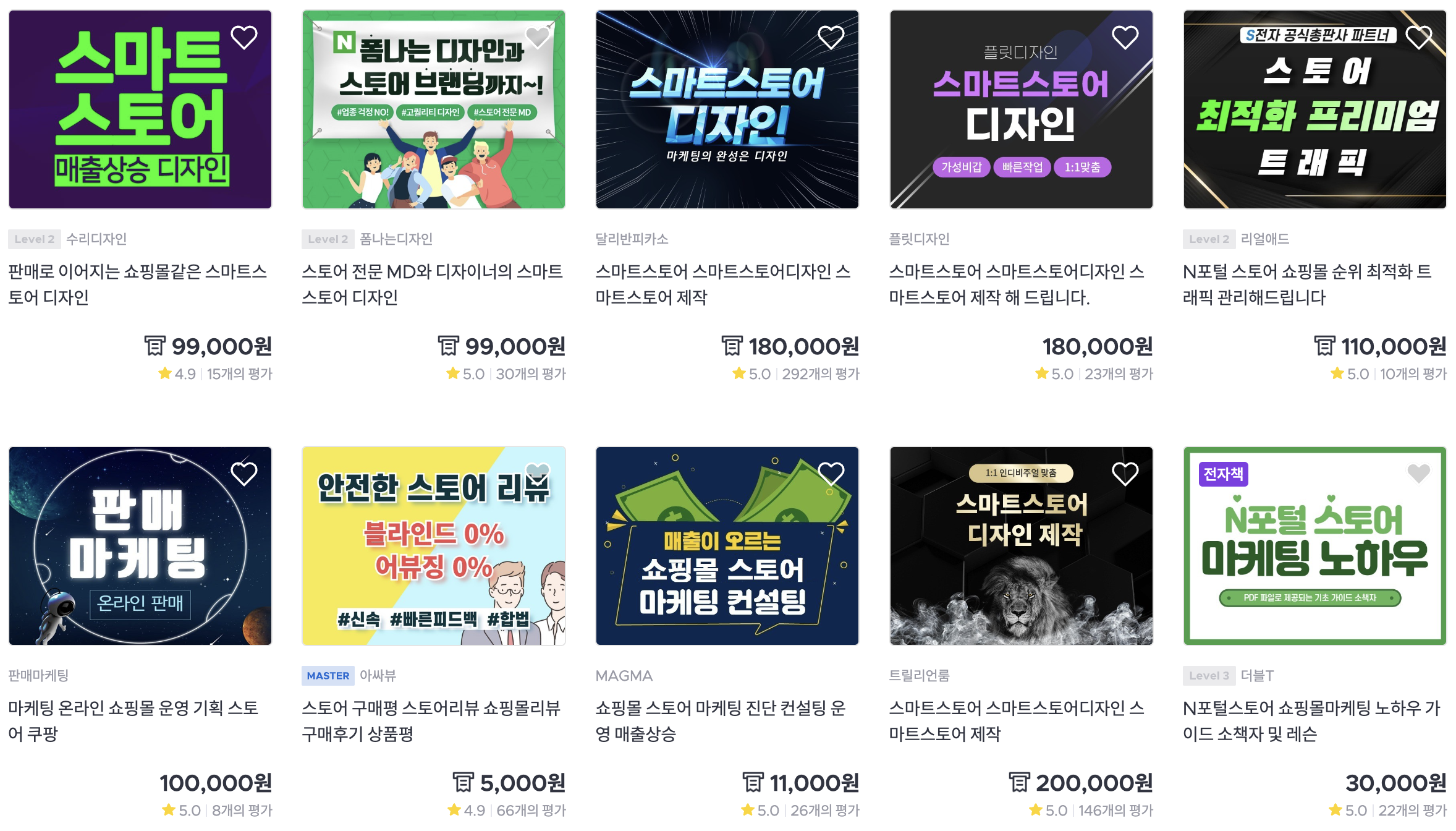This screenshot has height=831, width=1456.
Task: Like the 판매마케팅 listing
Action: [x=244, y=474]
